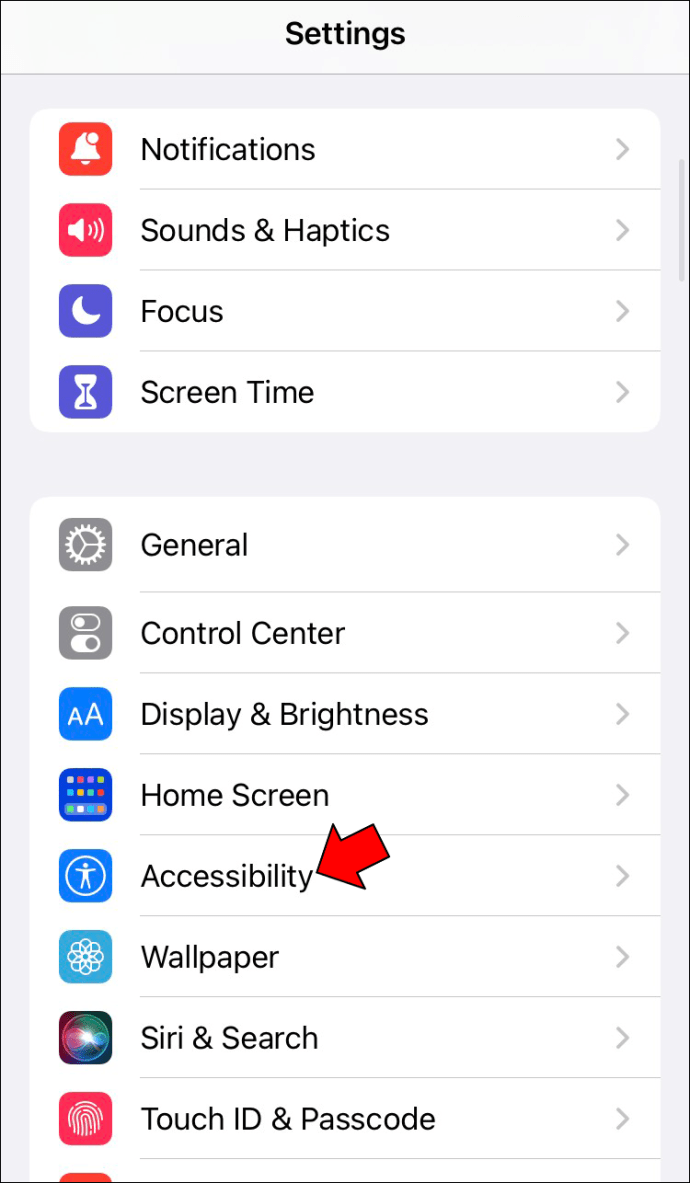Image resolution: width=690 pixels, height=1183 pixels.
Task: Open Home Screen settings
Action: tap(345, 794)
